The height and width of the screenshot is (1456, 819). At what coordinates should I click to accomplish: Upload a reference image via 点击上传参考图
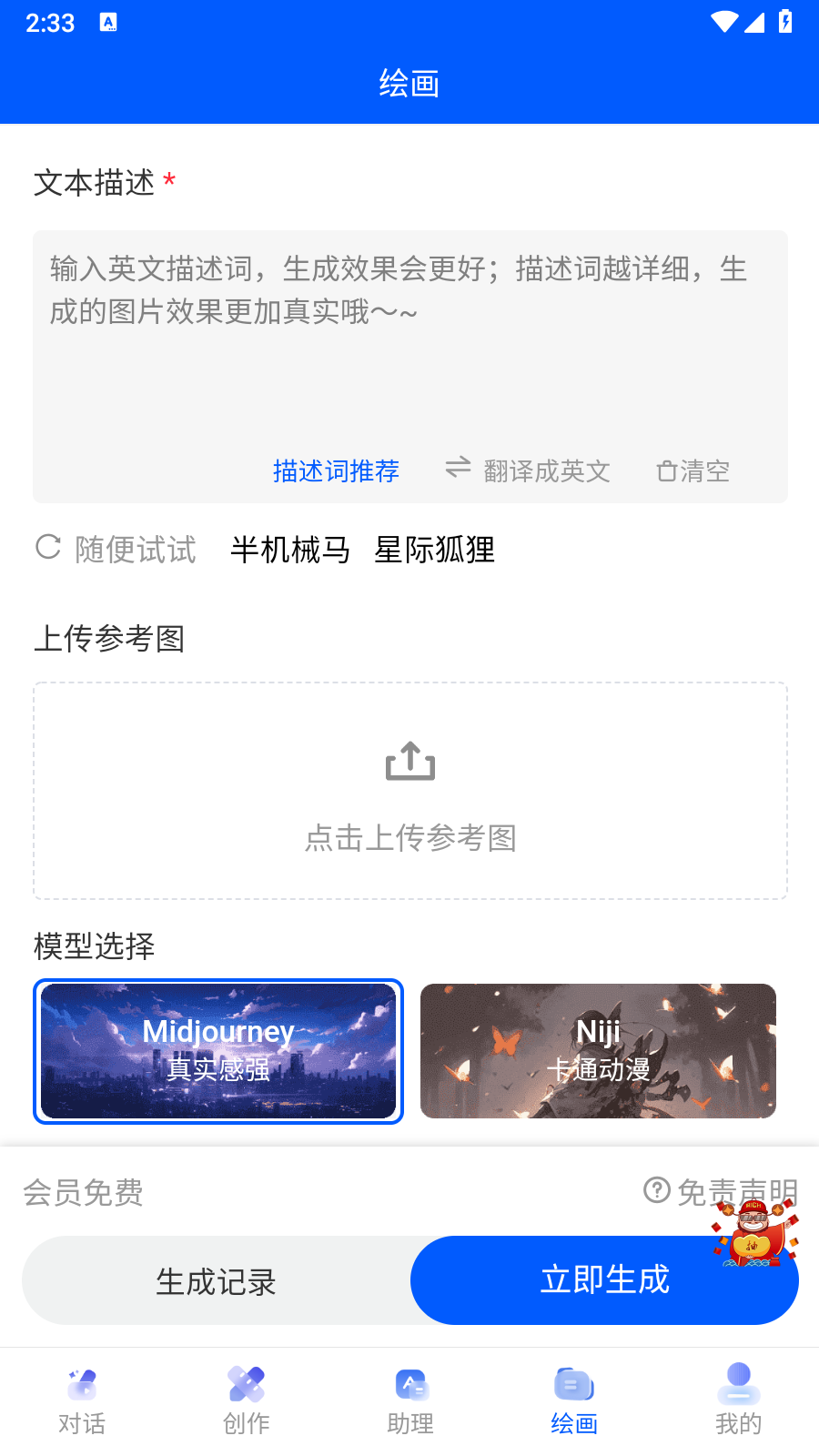(x=409, y=791)
